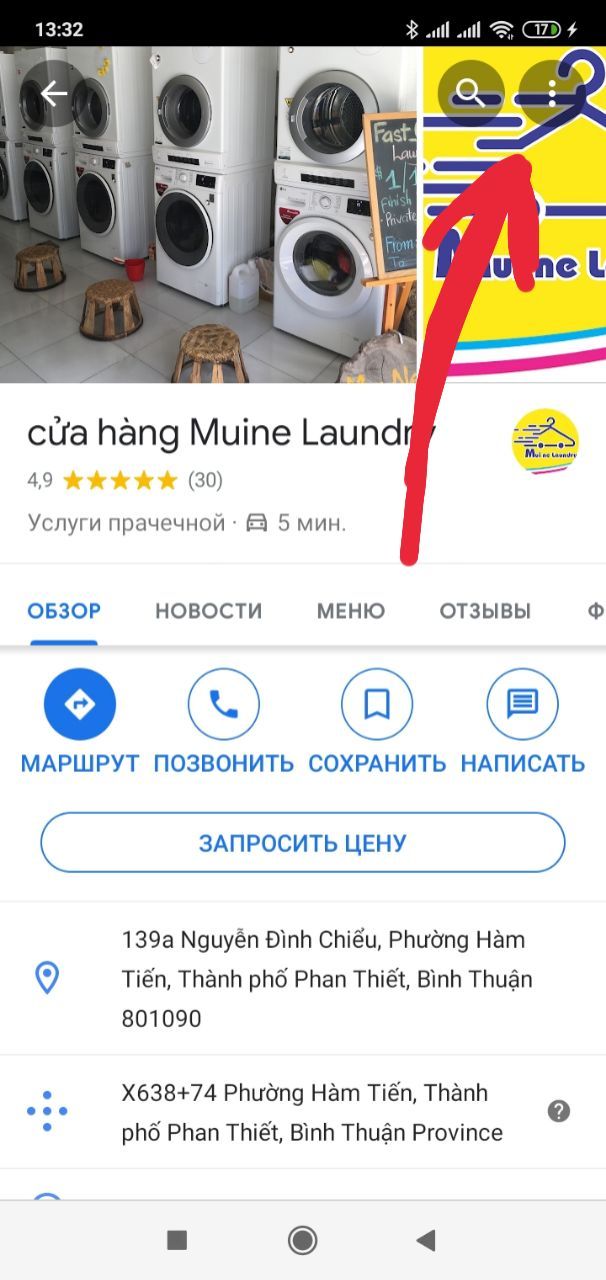This screenshot has width=606, height=1280.
Task: Switch to the НОВОСТИ tab
Action: (208, 611)
